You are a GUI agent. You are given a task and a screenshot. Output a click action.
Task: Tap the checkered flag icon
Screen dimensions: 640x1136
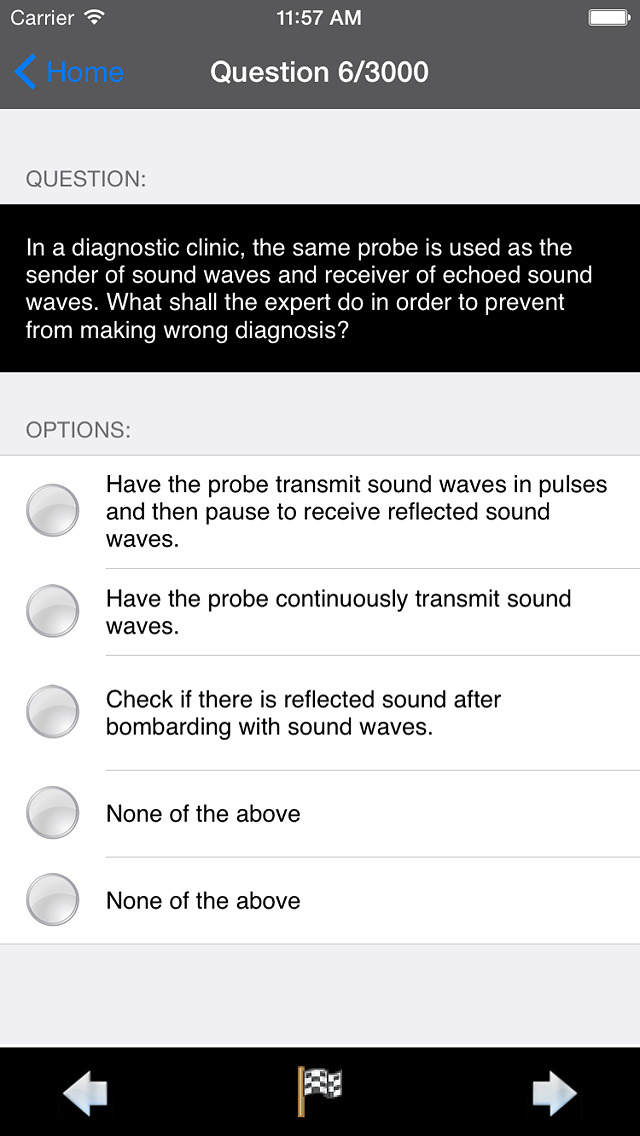pos(320,1090)
